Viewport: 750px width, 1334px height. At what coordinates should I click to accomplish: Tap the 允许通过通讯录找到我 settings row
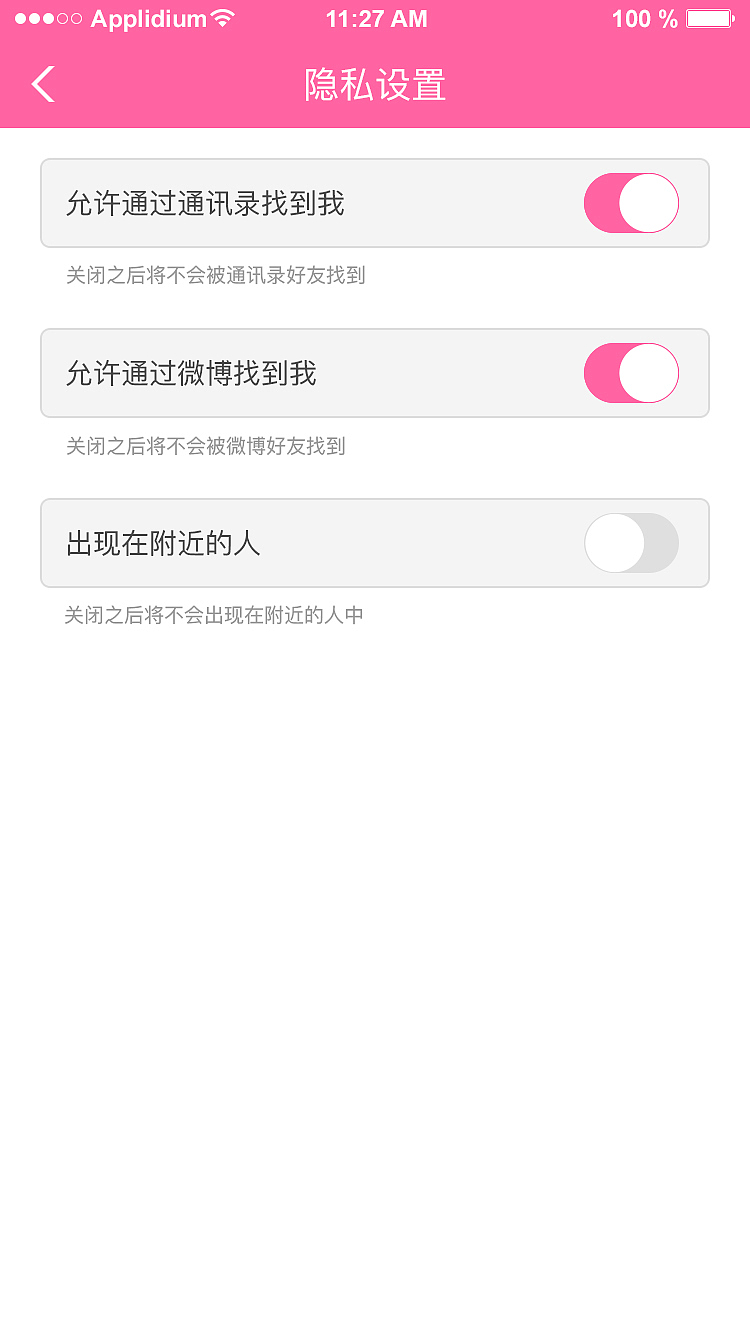300,203
